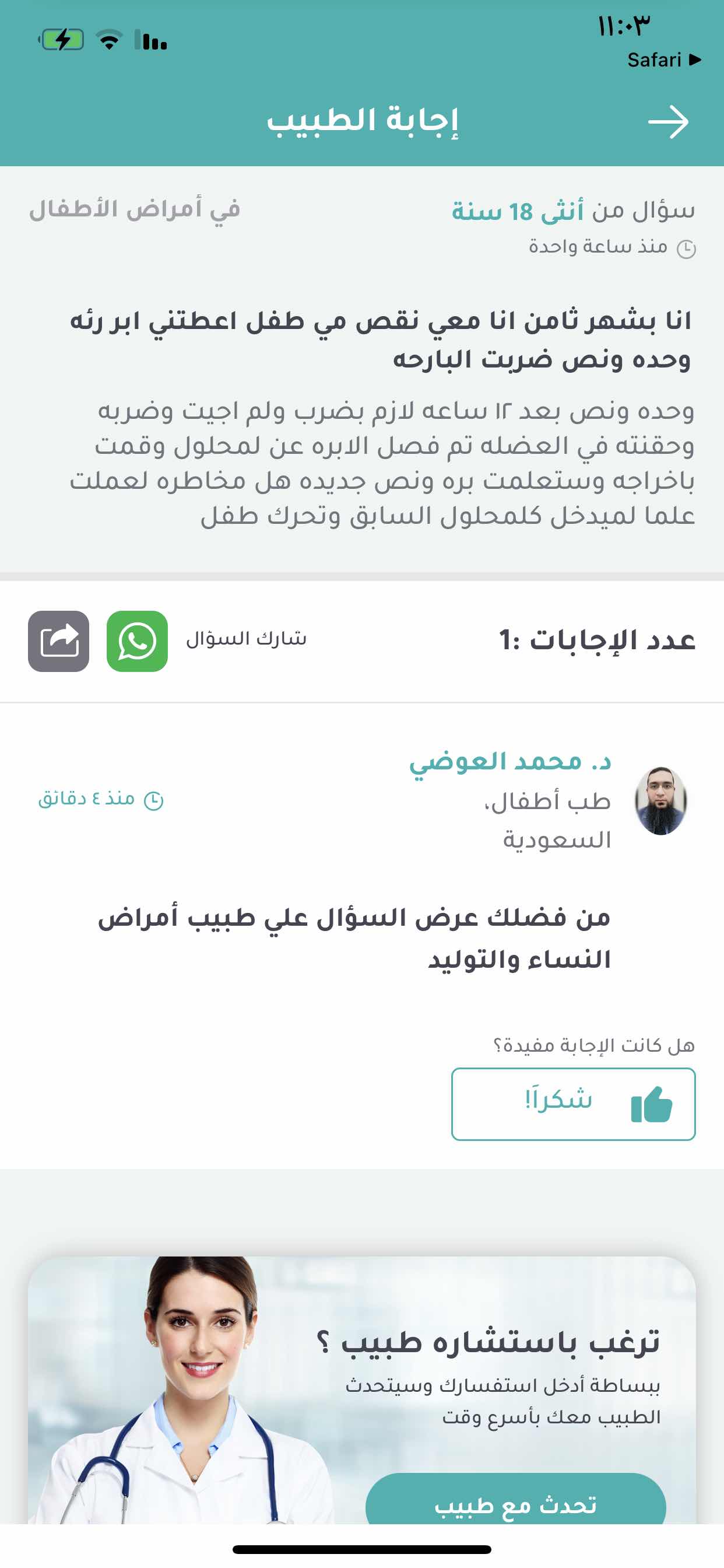This screenshot has width=724, height=1568.
Task: Tap تحدث مع طبيب button
Action: 515,1502
